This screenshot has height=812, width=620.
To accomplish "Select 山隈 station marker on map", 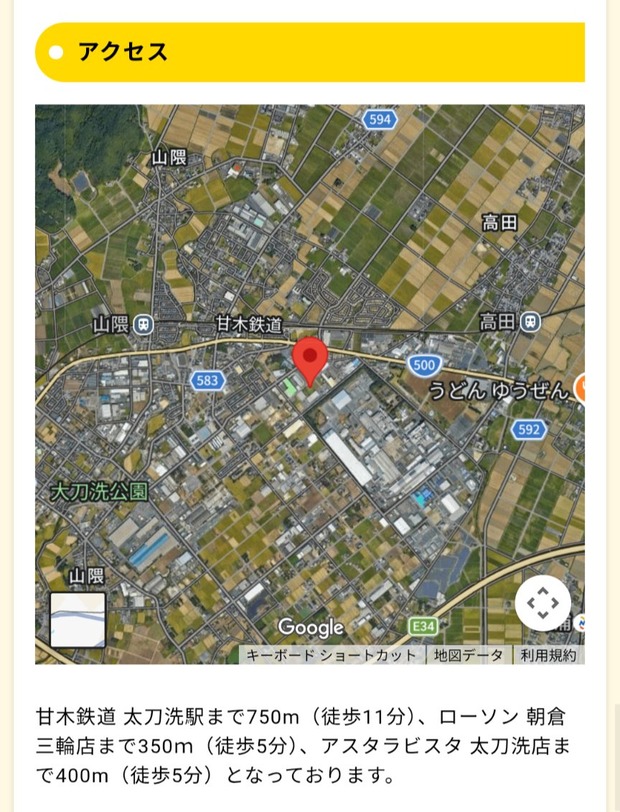I will pos(143,325).
